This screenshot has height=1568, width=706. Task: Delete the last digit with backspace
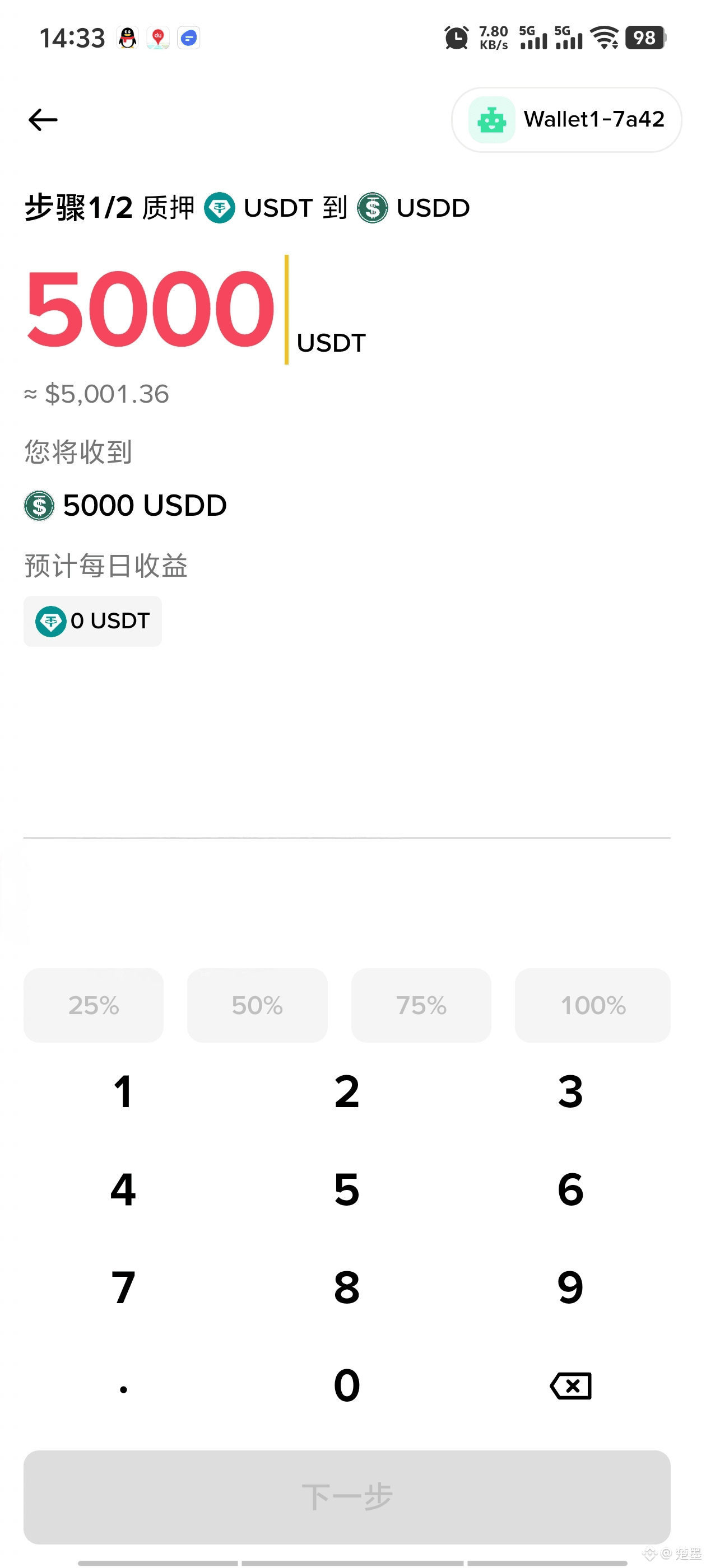[x=570, y=1386]
